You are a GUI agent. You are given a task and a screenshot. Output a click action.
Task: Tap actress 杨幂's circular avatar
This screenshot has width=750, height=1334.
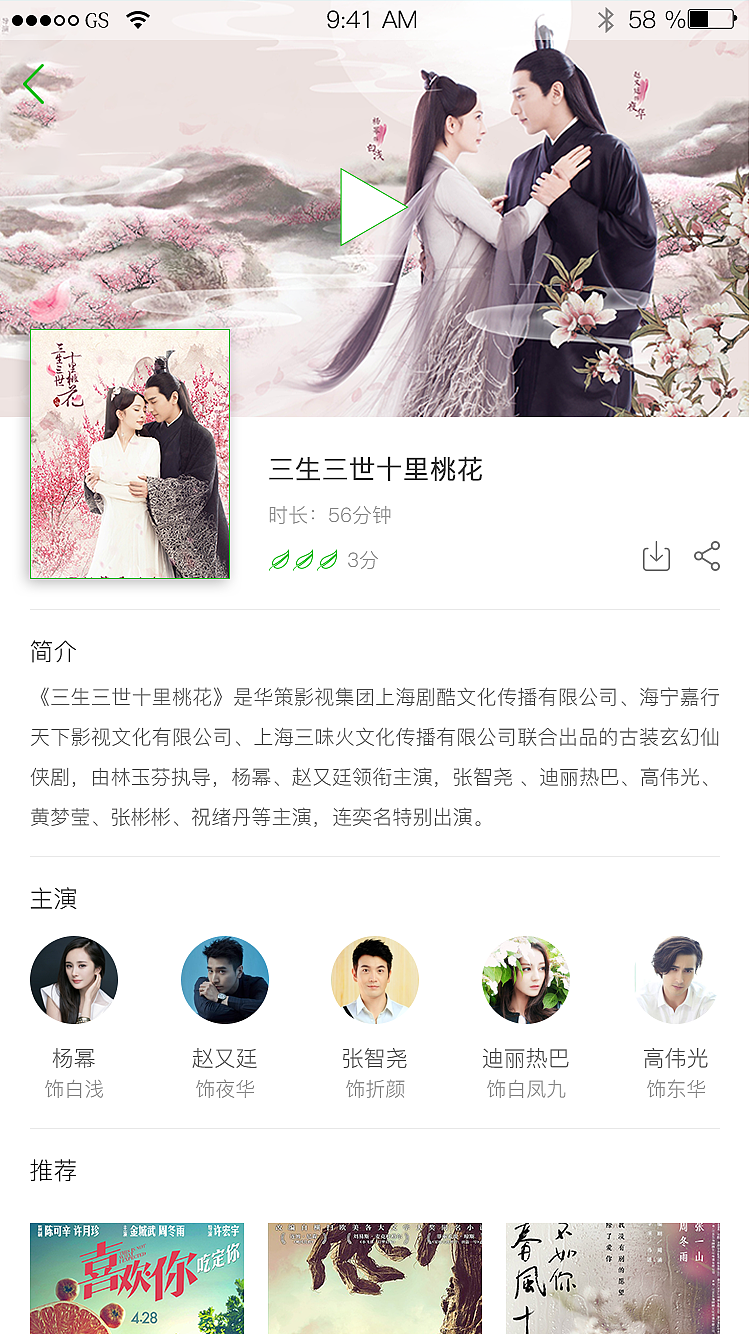[73, 980]
